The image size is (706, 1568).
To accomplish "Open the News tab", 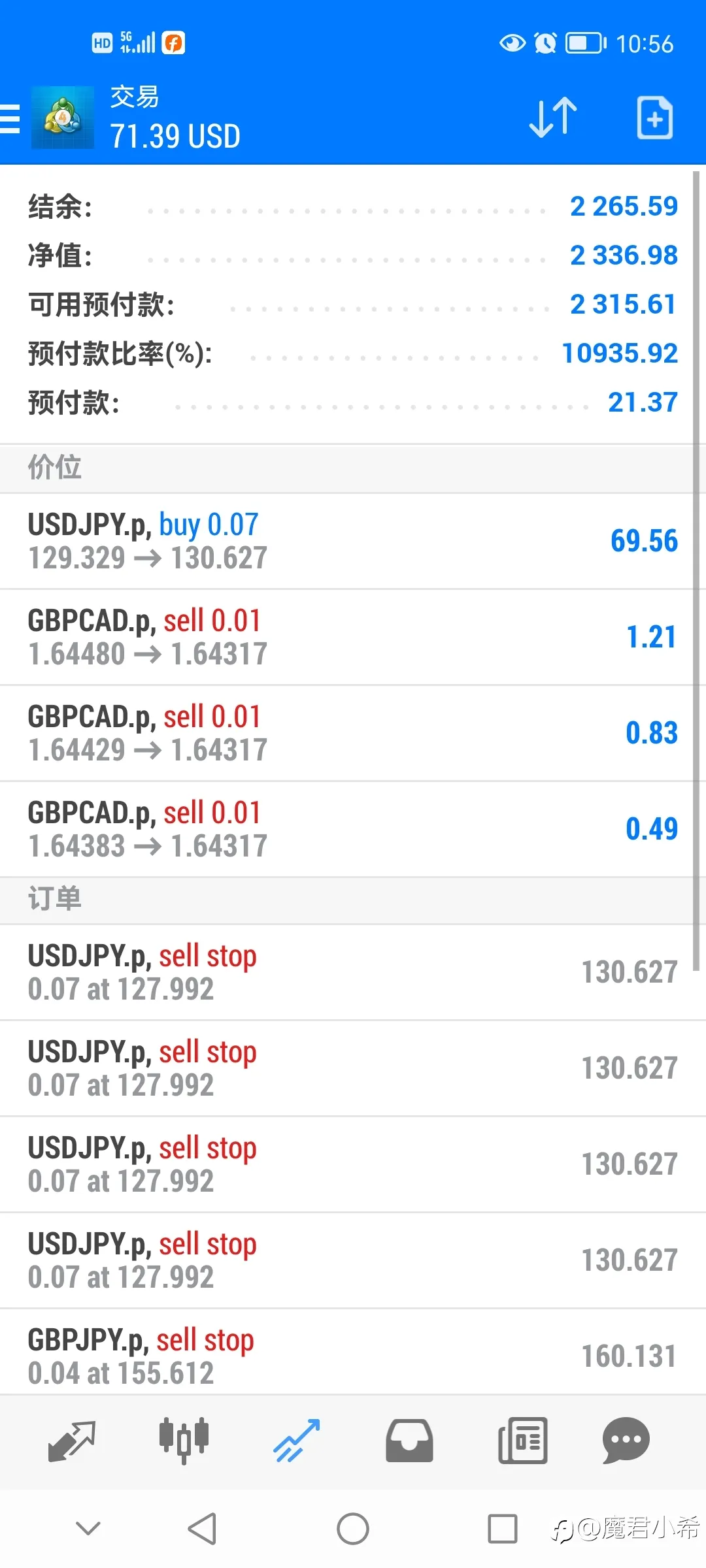I will tap(523, 1441).
